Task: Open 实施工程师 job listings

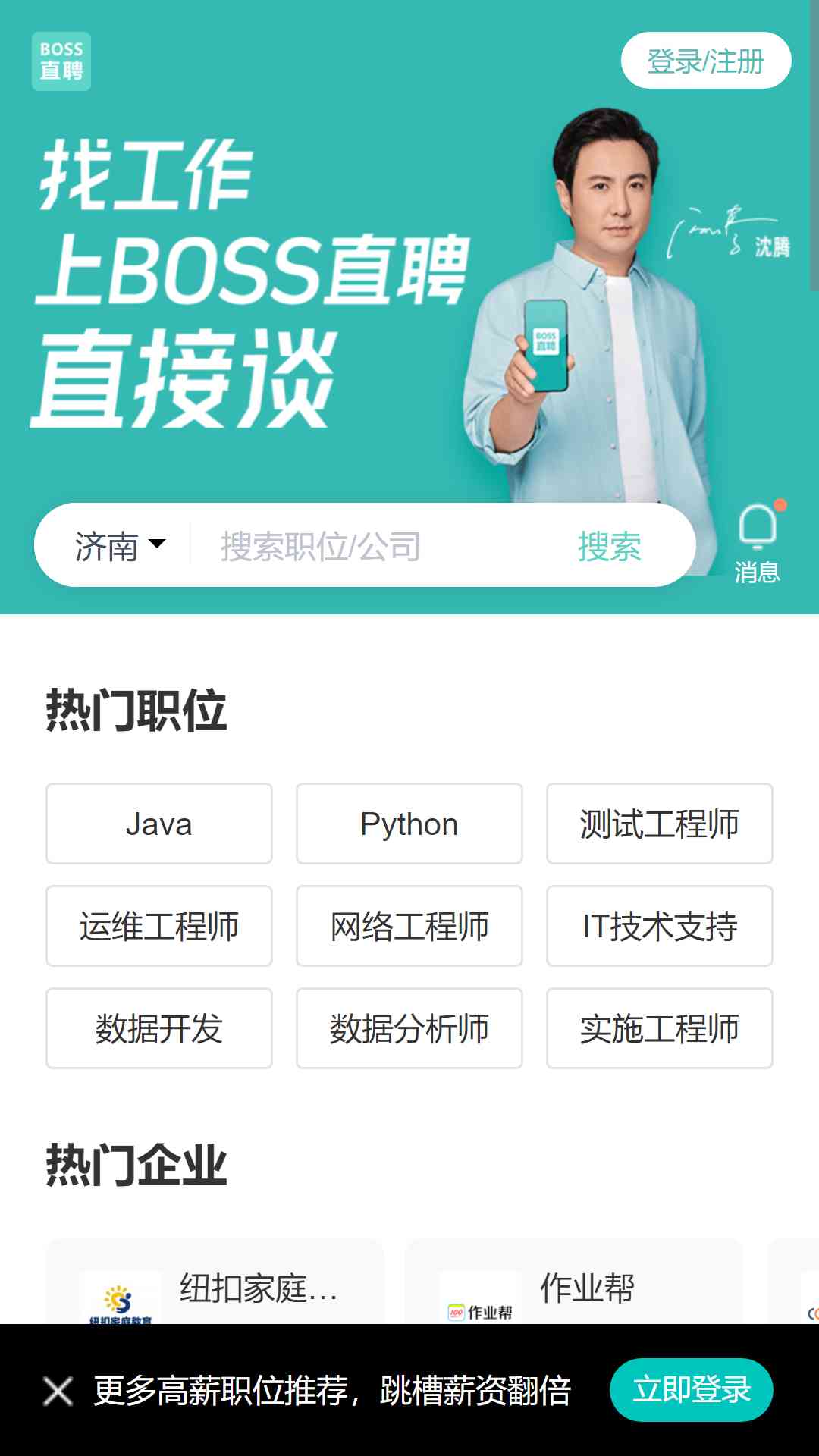Action: click(660, 1028)
